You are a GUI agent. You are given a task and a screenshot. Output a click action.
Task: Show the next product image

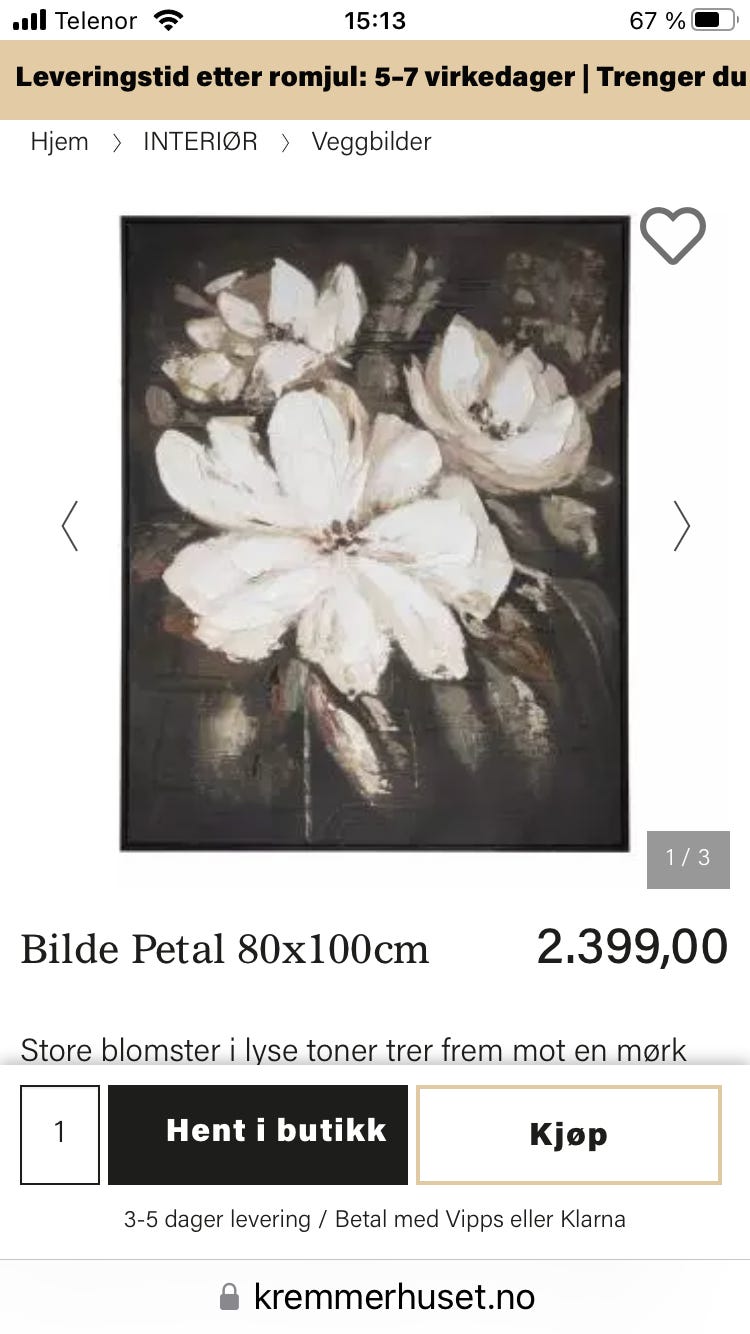681,526
